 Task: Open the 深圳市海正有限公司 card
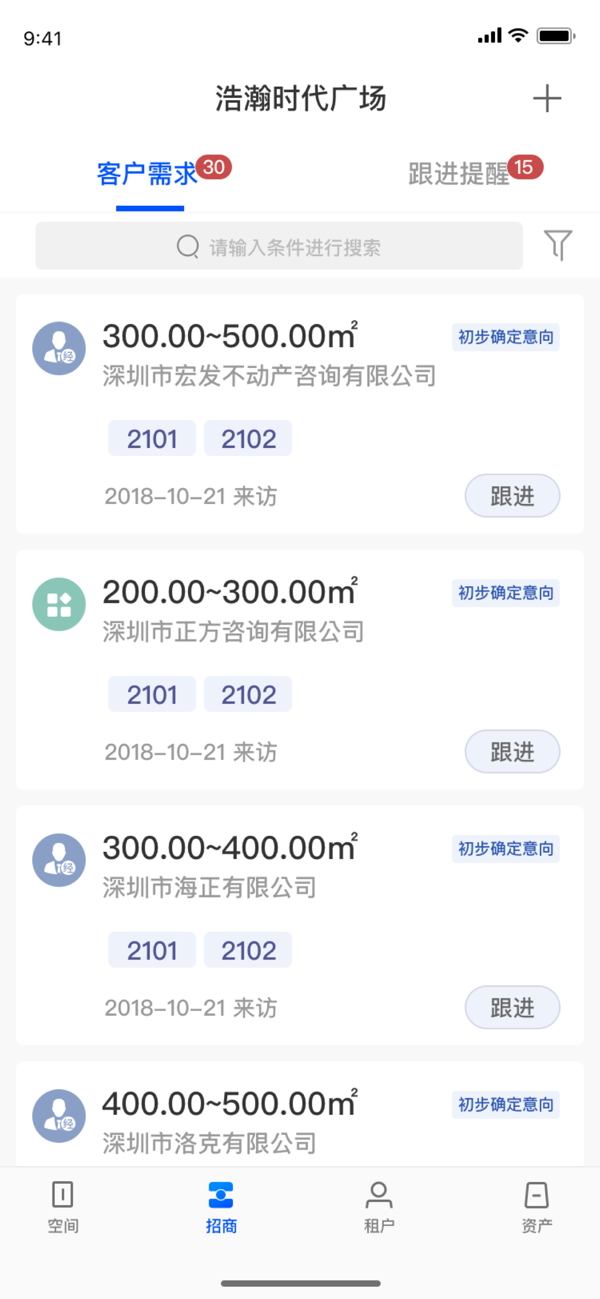300,926
